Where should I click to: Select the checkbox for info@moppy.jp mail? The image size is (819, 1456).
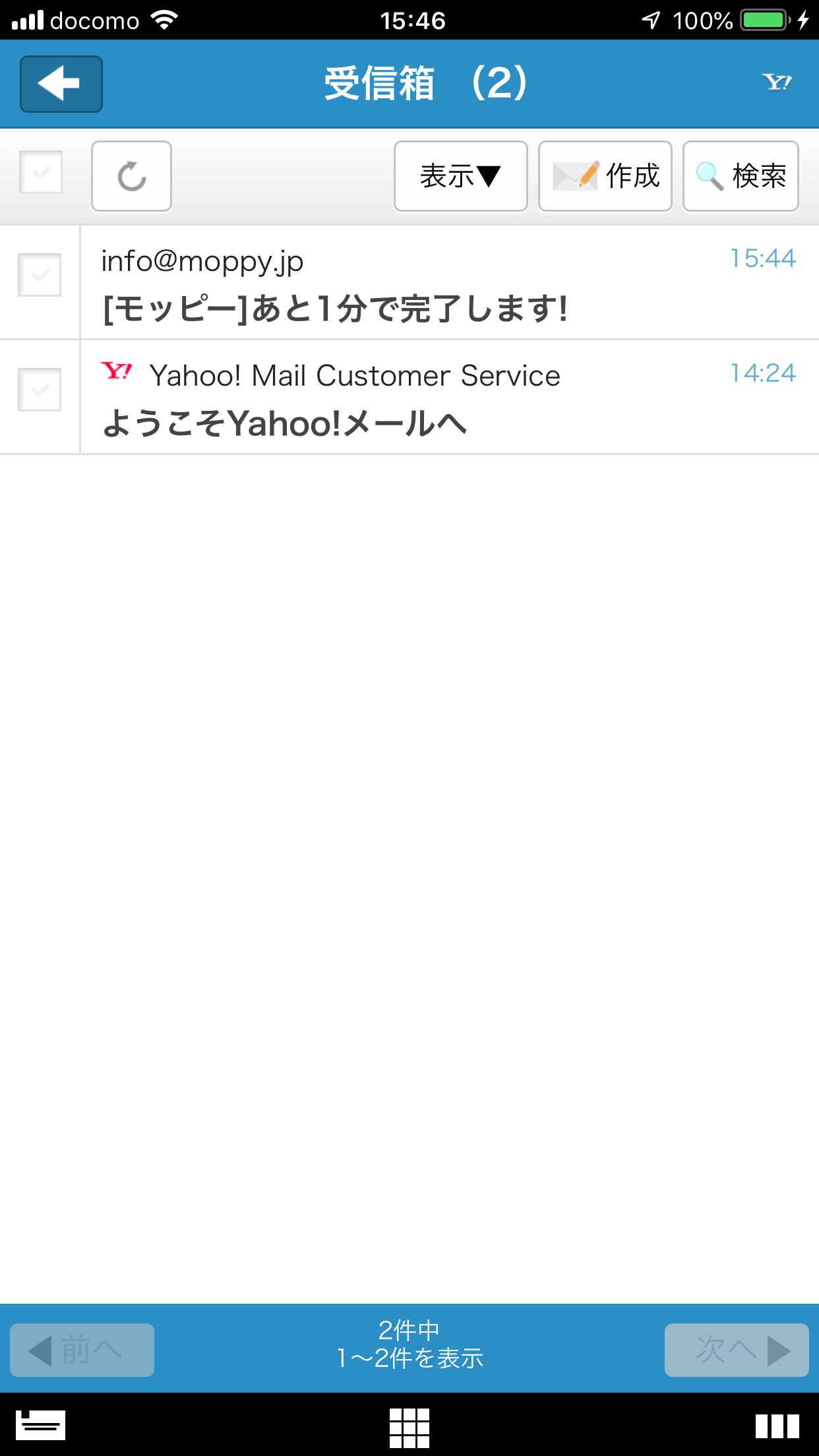point(40,275)
